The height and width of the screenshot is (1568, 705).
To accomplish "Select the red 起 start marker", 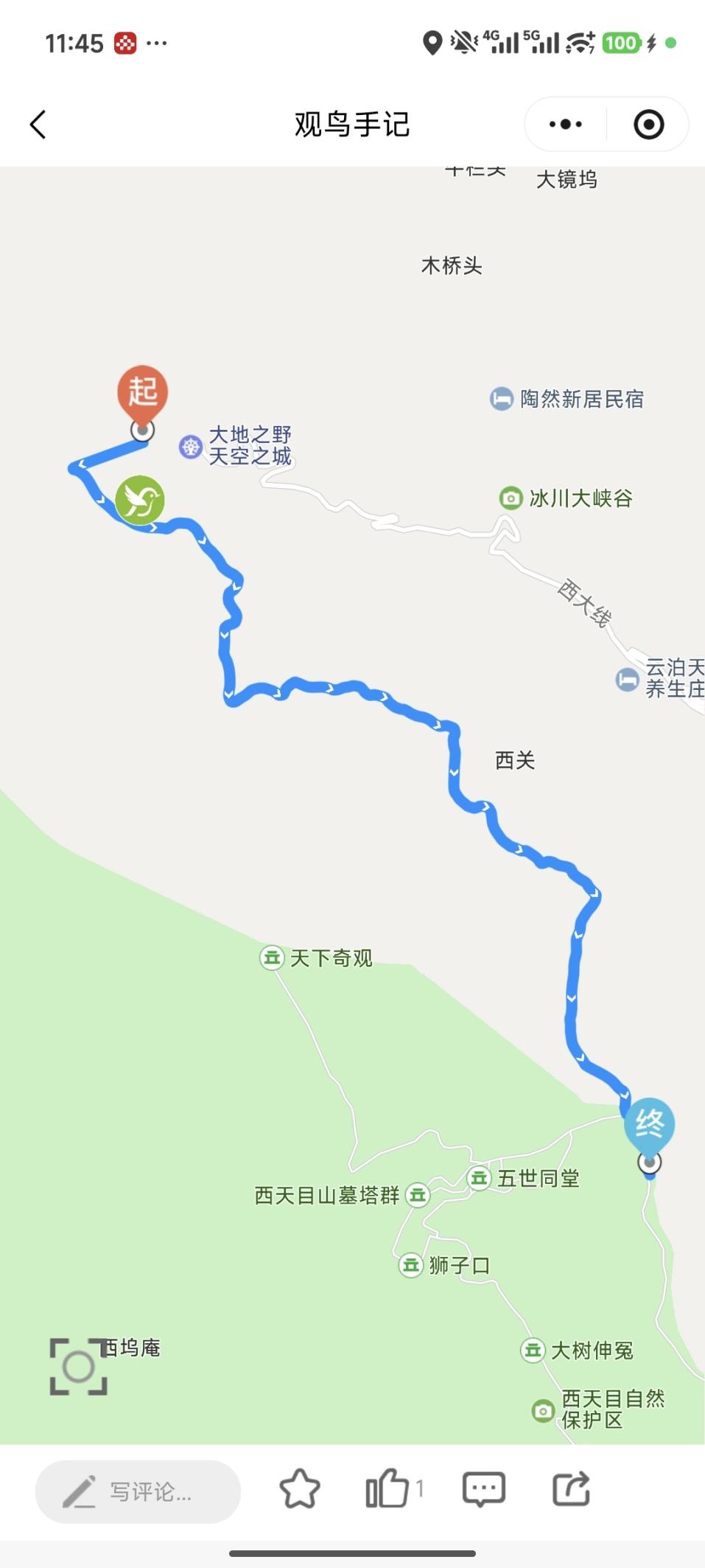I will [x=143, y=392].
